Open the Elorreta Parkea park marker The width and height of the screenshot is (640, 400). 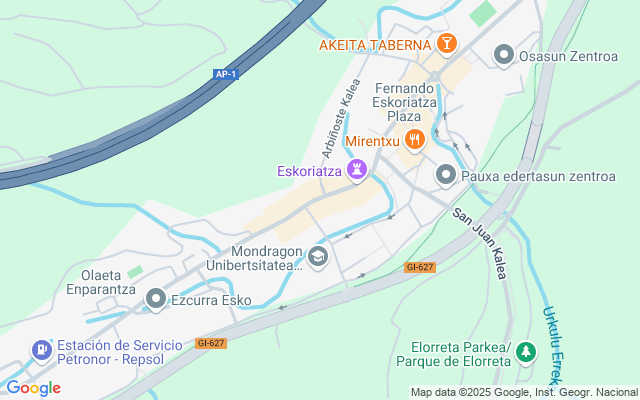525,352
